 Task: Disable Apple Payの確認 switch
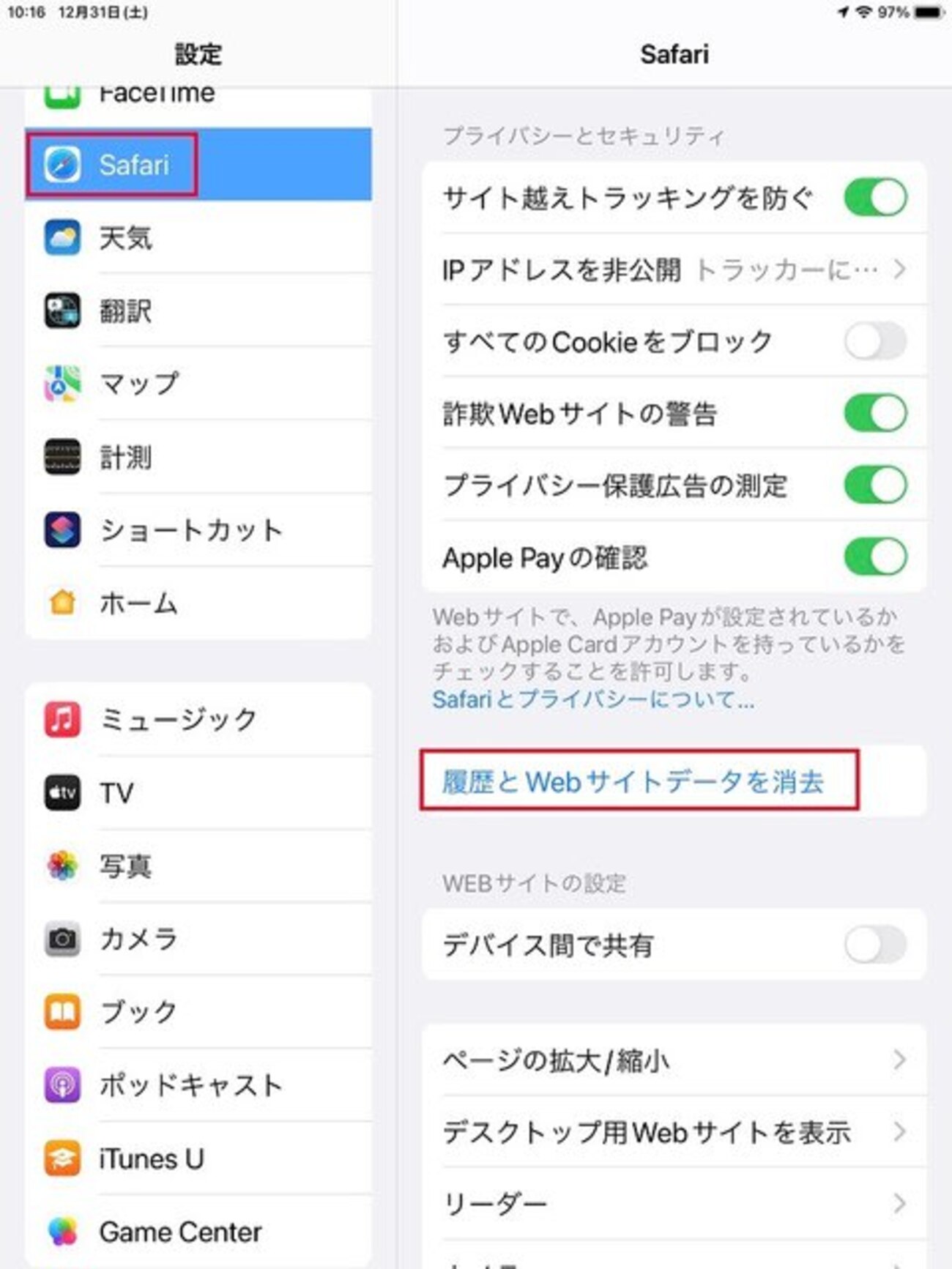pyautogui.click(x=875, y=557)
